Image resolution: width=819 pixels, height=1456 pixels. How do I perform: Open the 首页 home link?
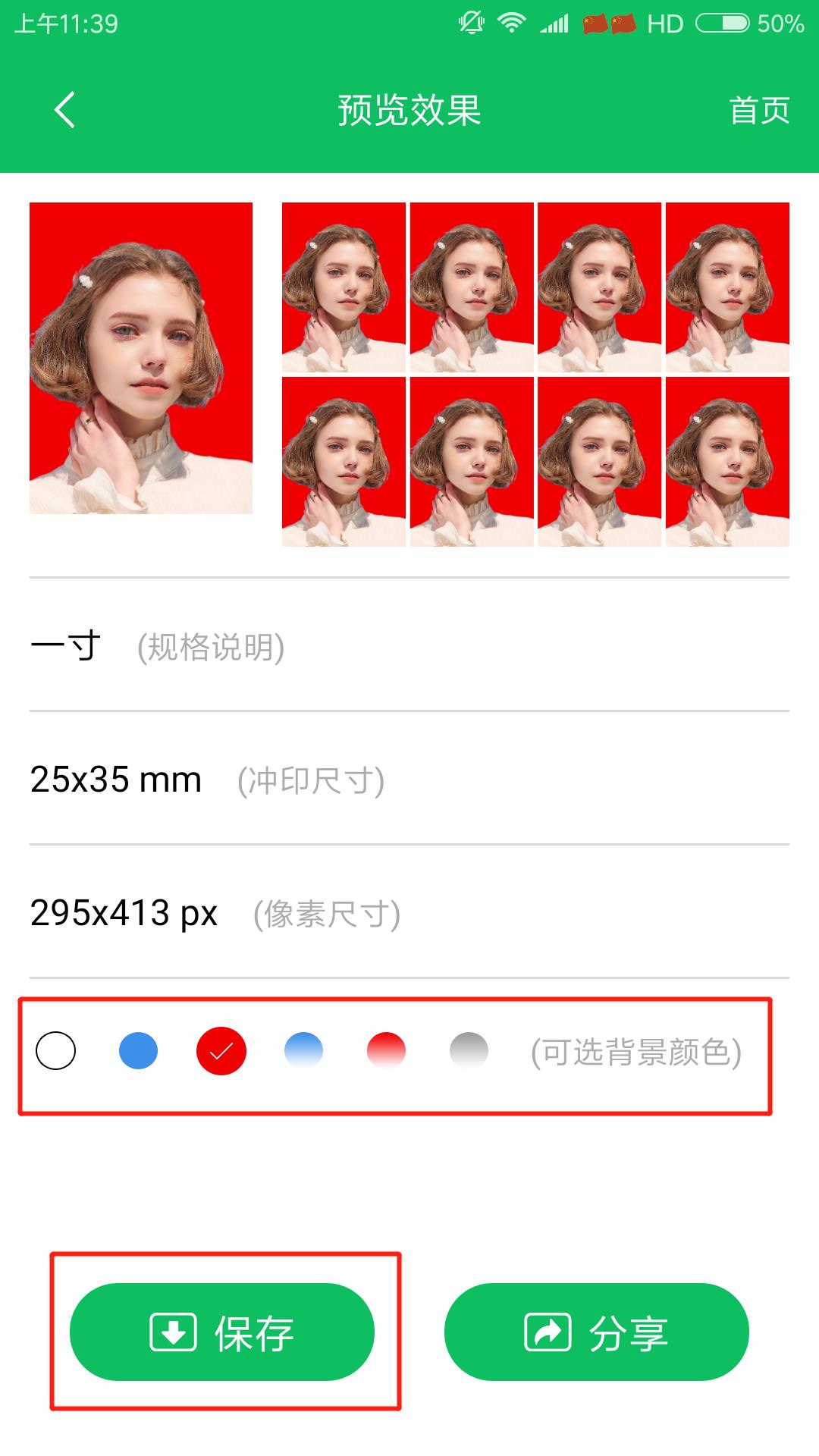pyautogui.click(x=759, y=111)
